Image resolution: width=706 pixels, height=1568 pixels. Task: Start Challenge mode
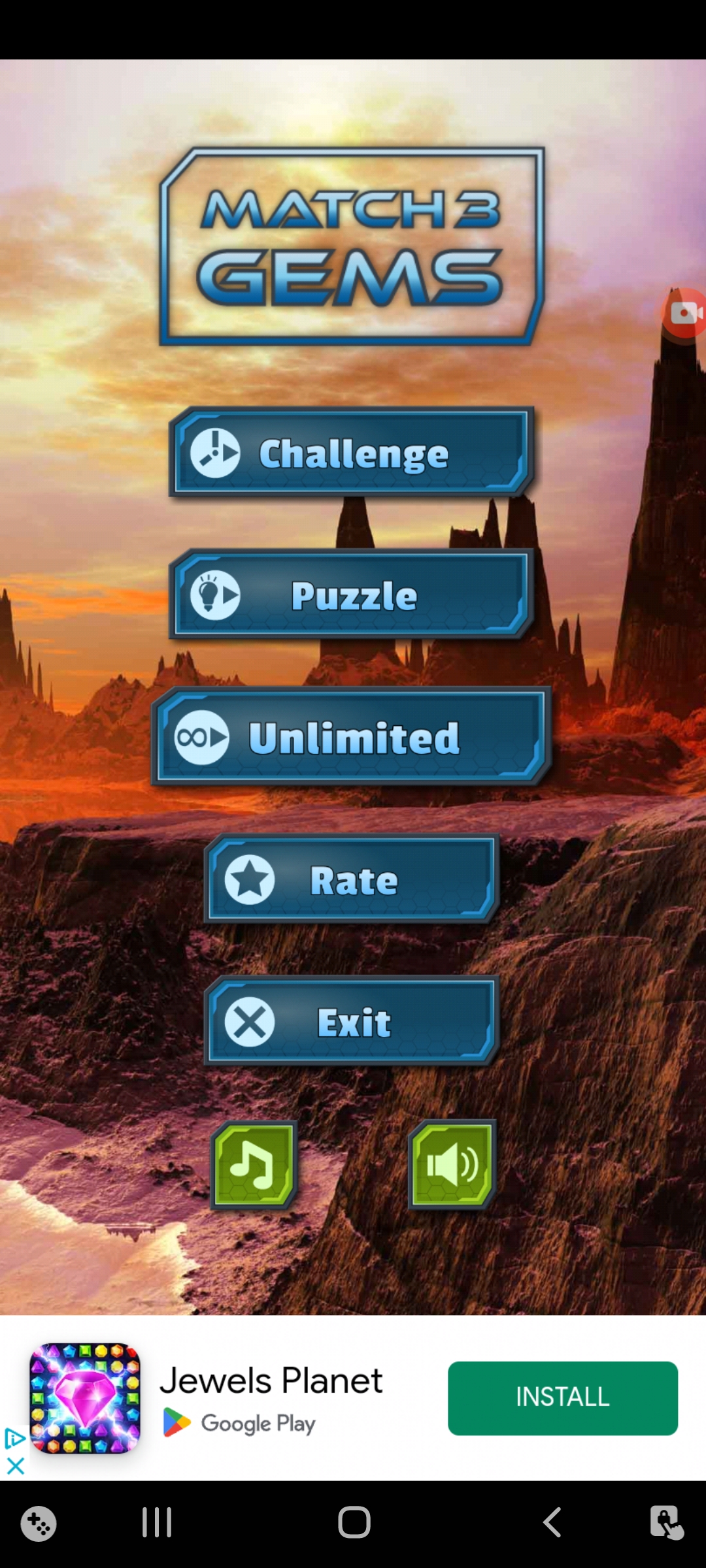click(x=352, y=453)
